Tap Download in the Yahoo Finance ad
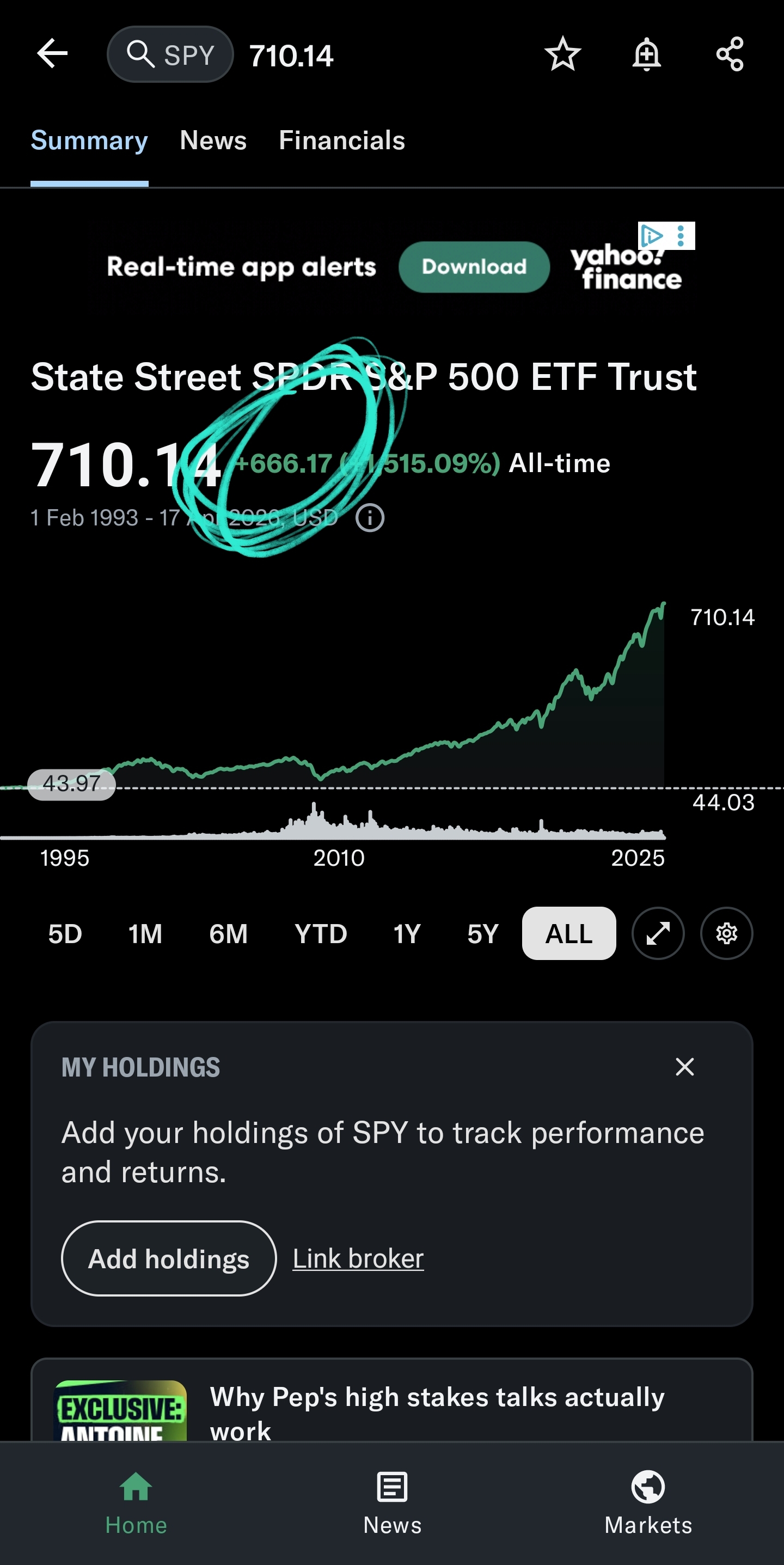The image size is (784, 1565). 474,267
